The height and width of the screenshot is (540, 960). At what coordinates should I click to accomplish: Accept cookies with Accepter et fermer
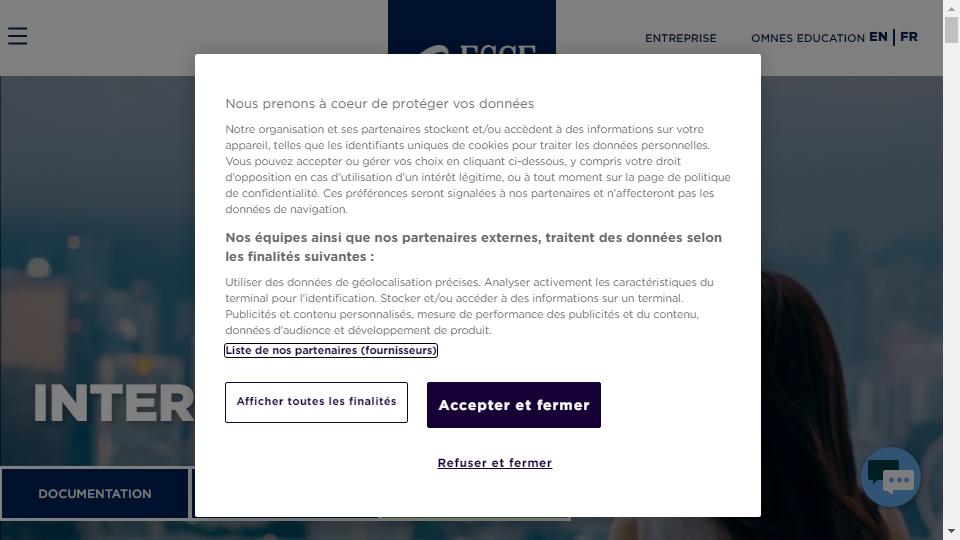513,405
